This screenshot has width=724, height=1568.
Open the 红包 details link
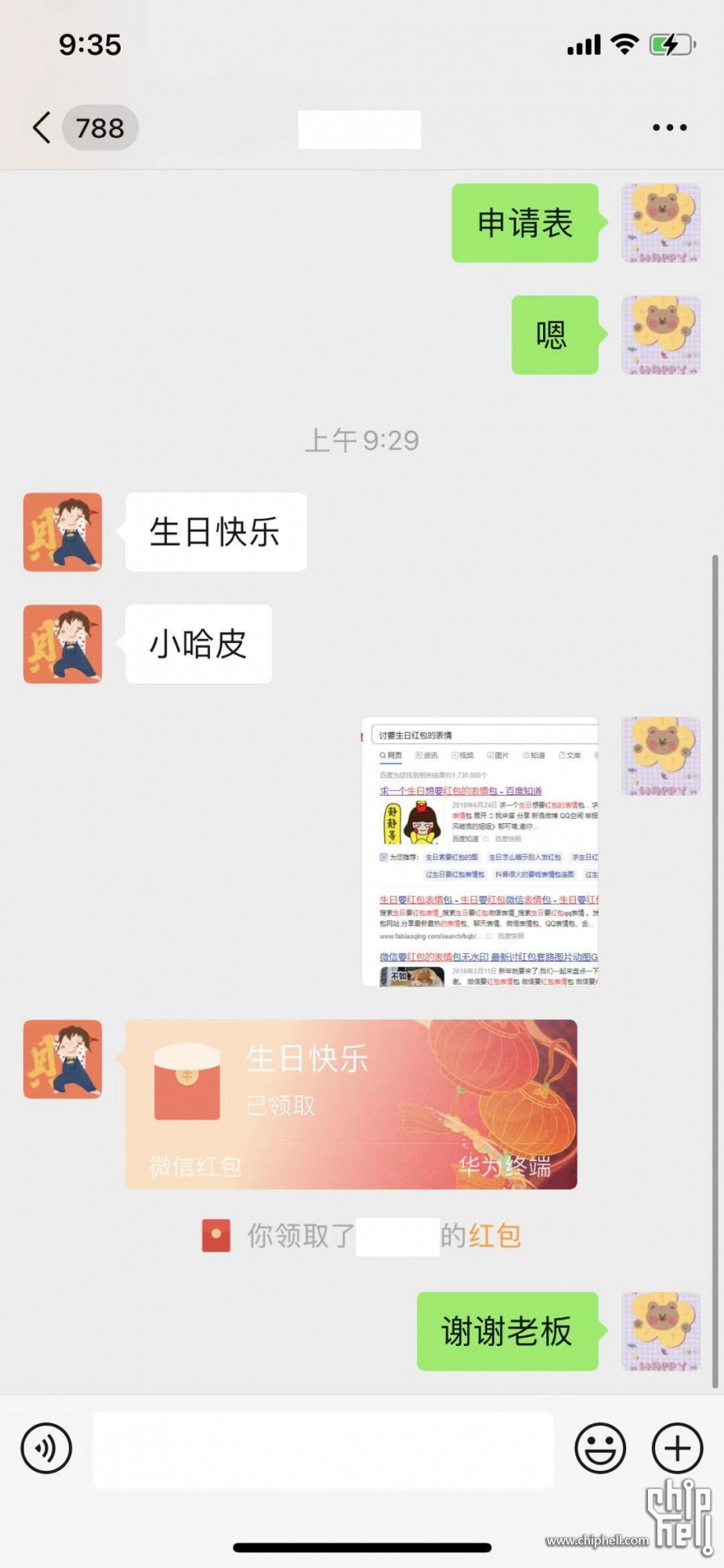point(494,1236)
